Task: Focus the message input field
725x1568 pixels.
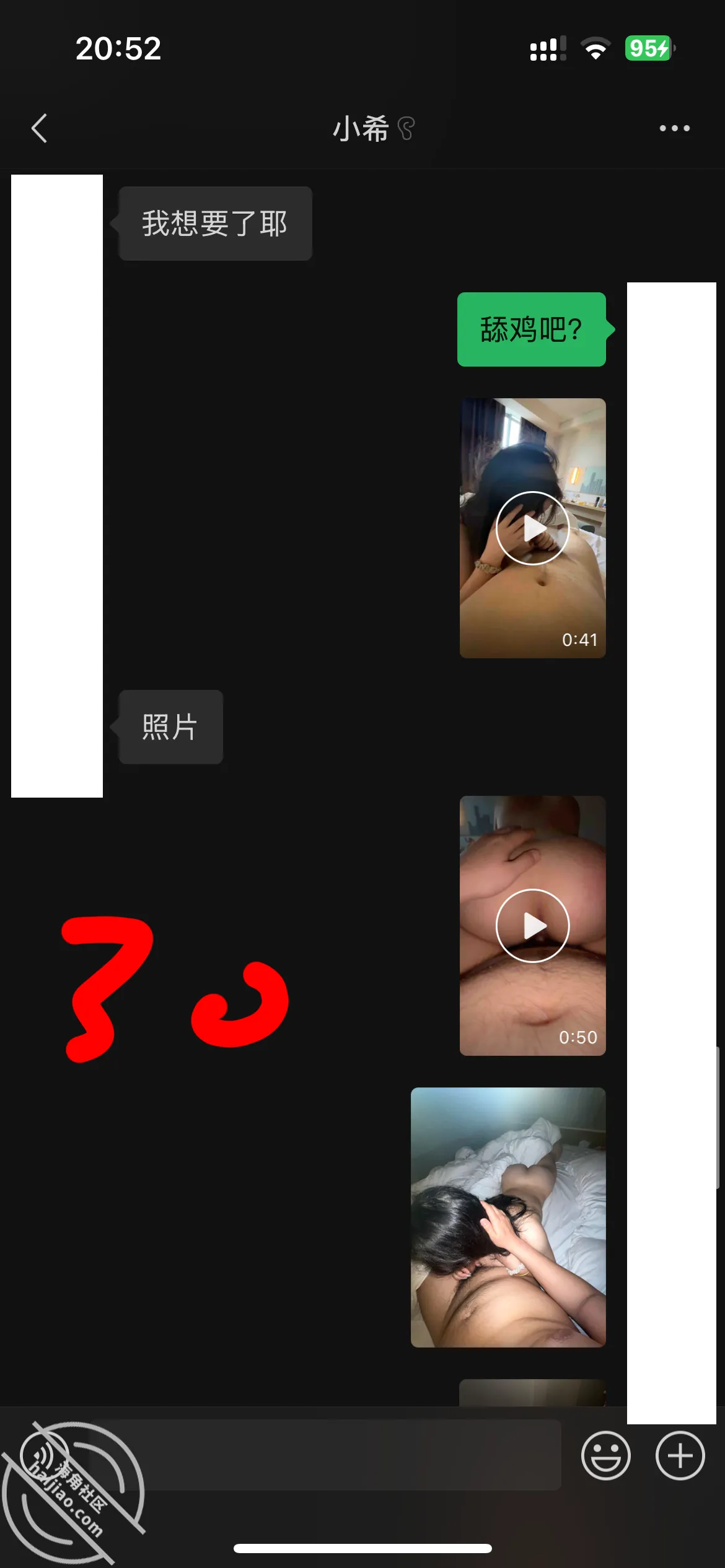Action: click(x=322, y=1455)
